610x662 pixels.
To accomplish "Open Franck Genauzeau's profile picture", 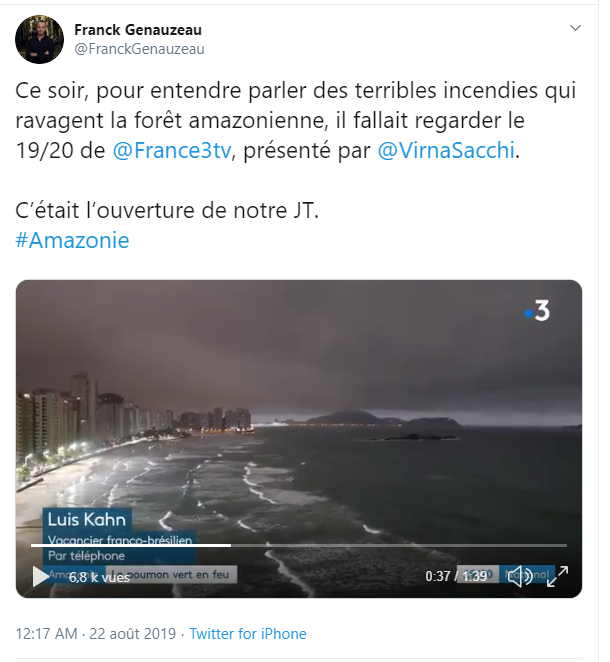I will coord(39,39).
